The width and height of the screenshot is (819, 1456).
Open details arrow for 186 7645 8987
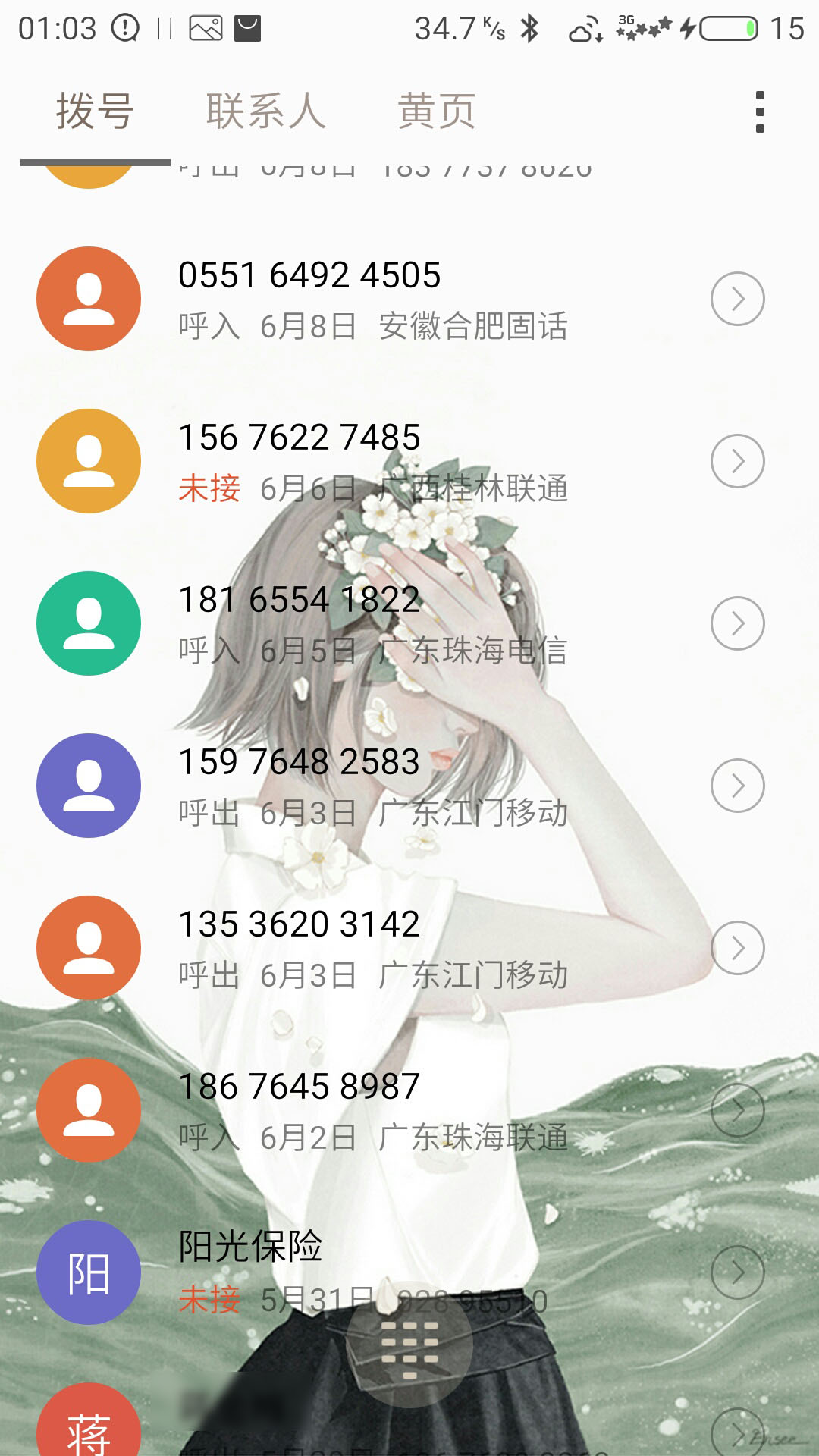coord(738,1110)
